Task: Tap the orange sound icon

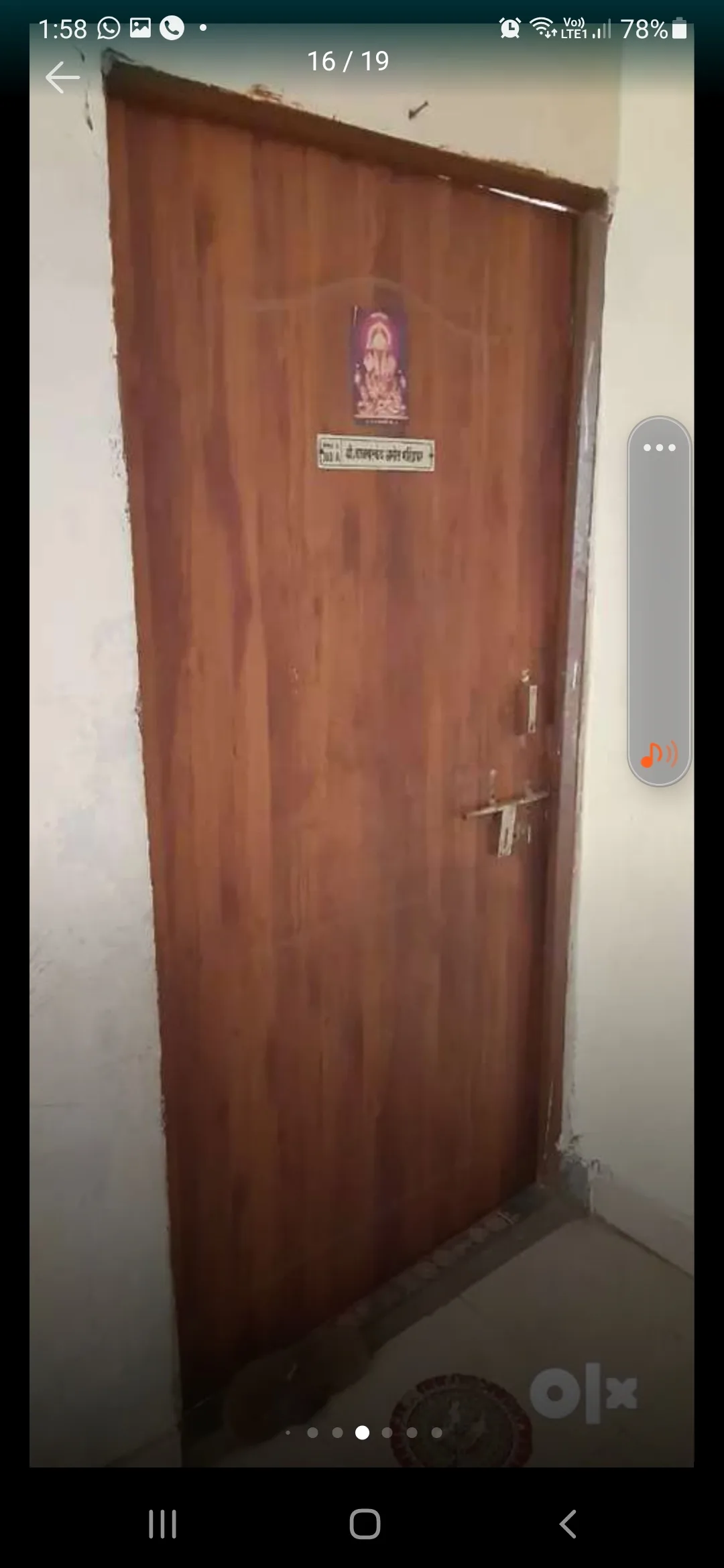Action: tap(659, 755)
